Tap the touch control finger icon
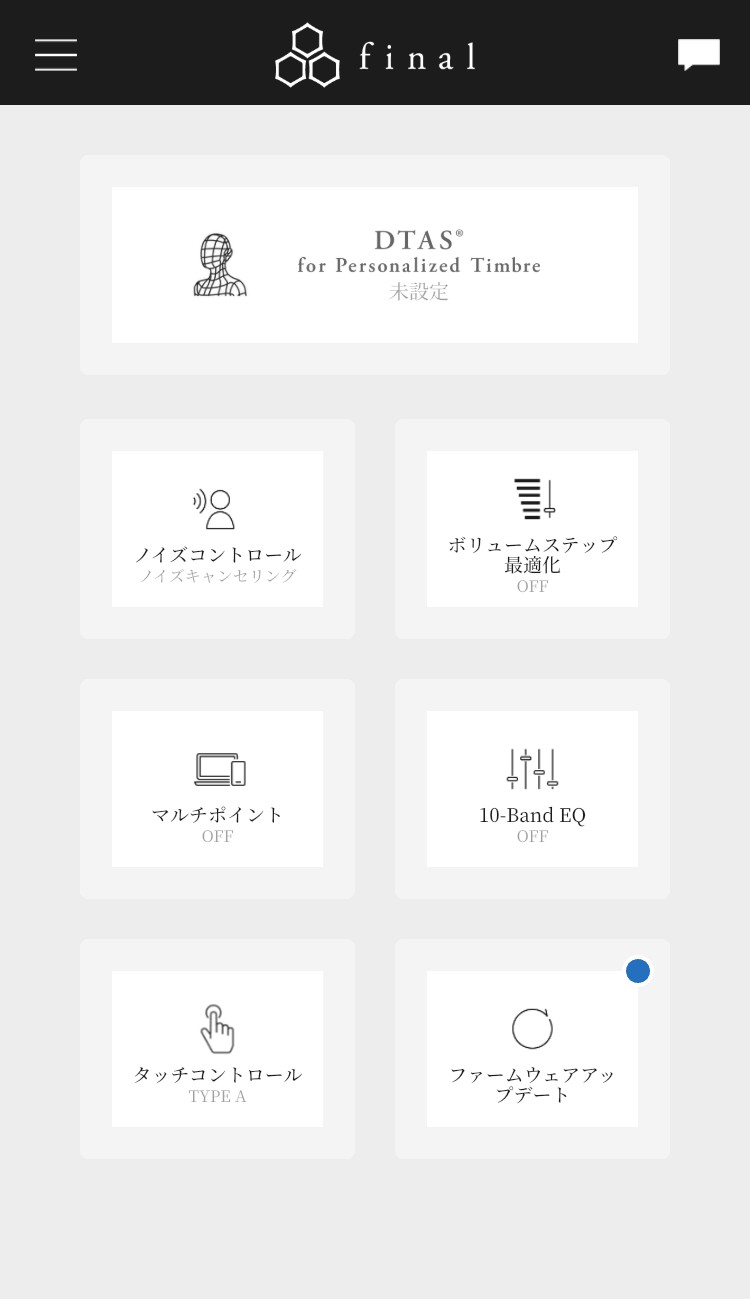This screenshot has width=750, height=1299. 217,1026
